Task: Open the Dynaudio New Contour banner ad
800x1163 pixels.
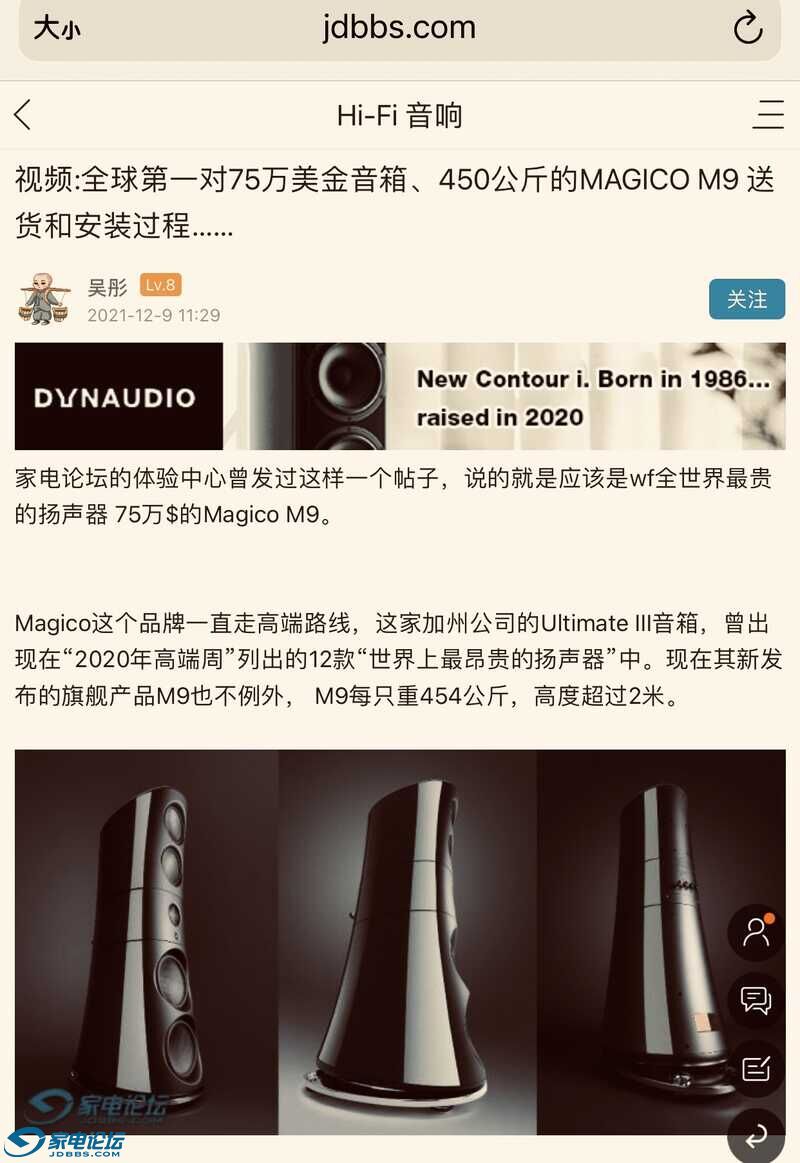Action: 399,396
